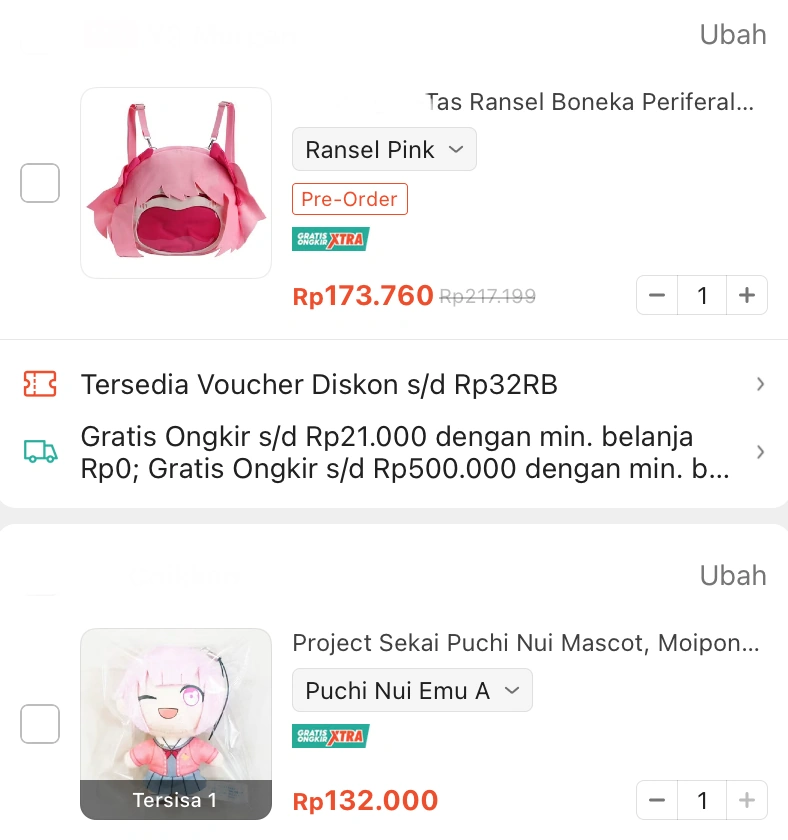Open the Tas Ransel Boneka product title
The height and width of the screenshot is (840, 788).
coord(591,101)
